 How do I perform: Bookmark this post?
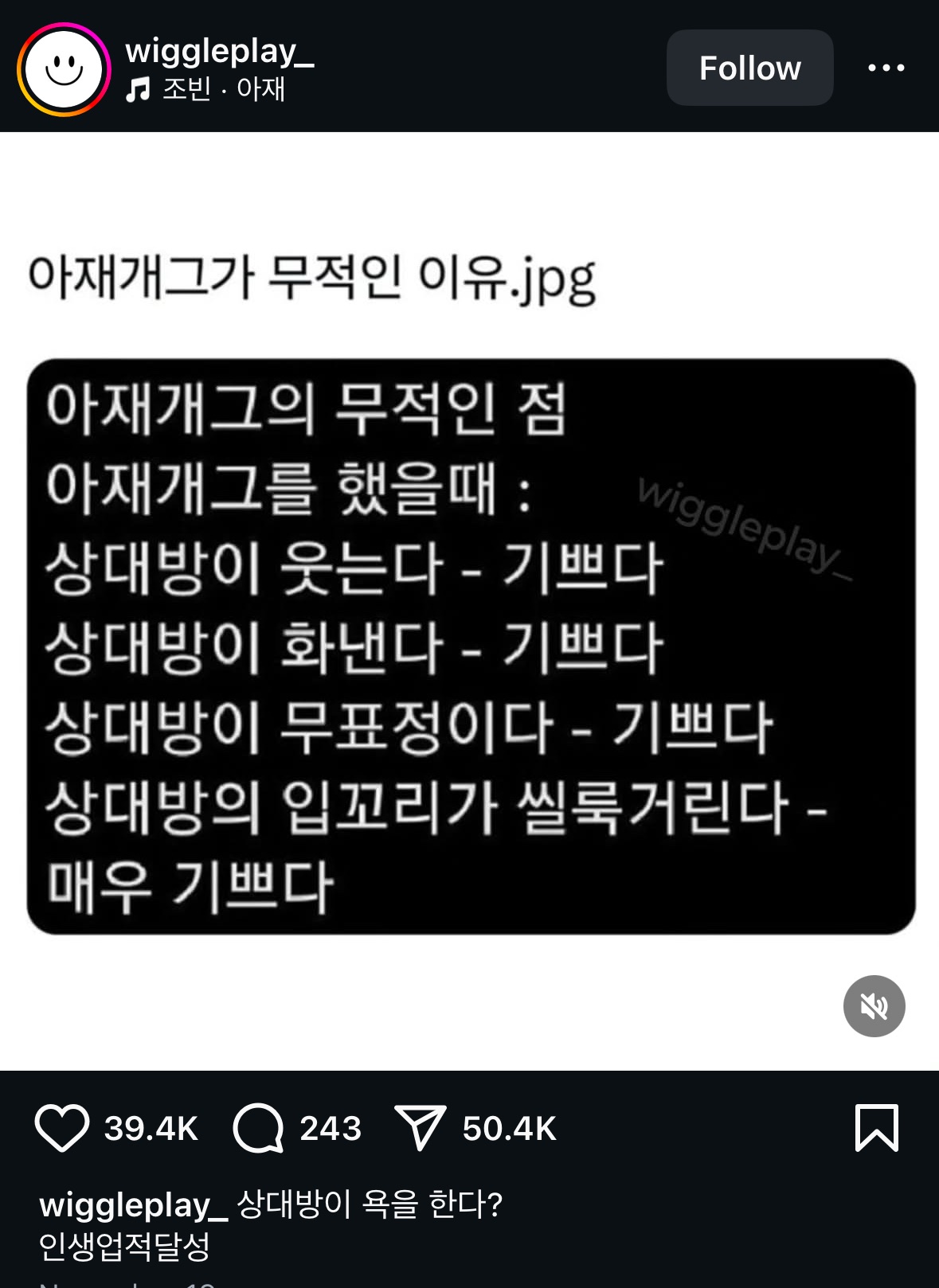[x=876, y=1127]
